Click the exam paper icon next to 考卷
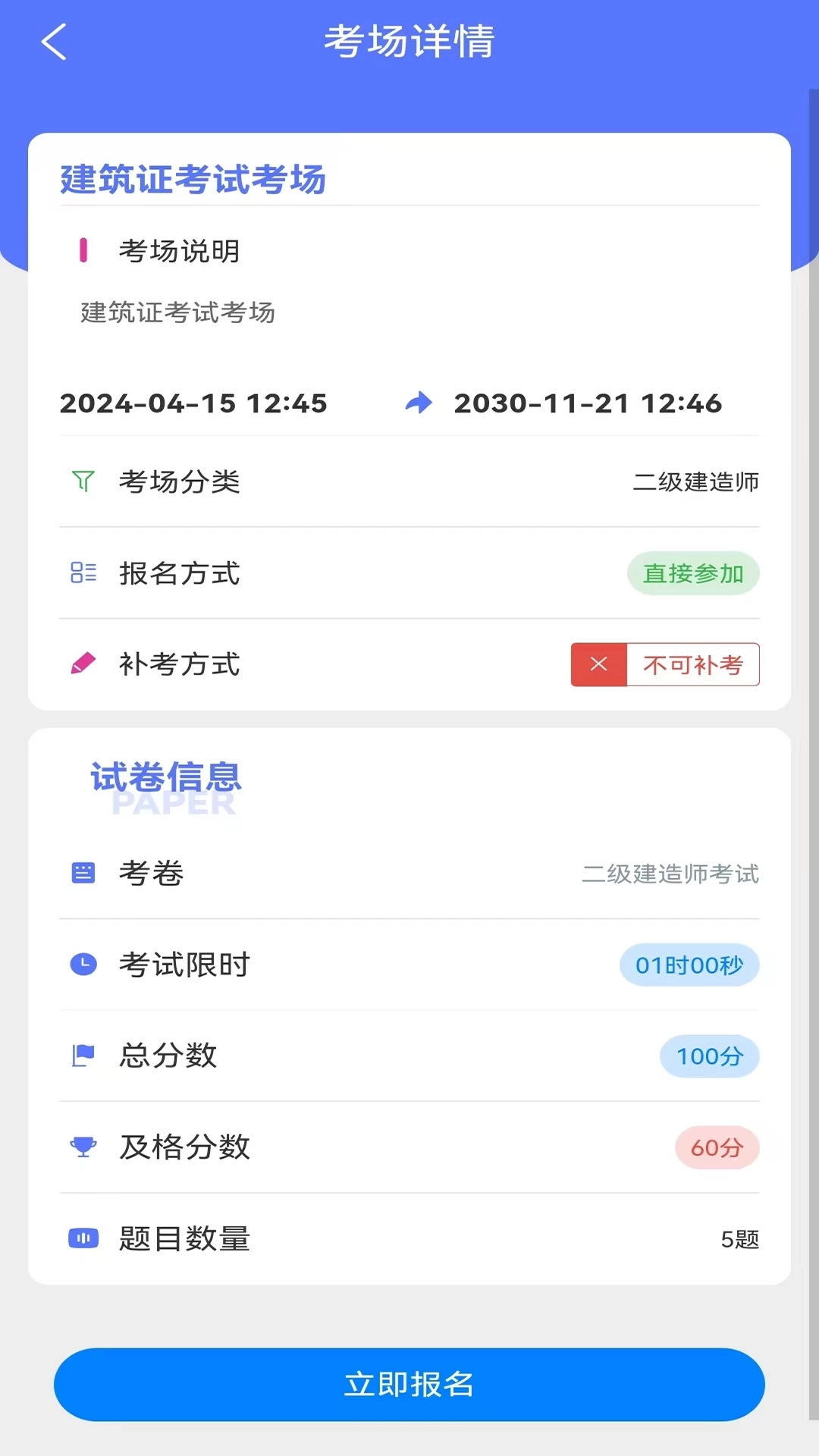 coord(83,874)
